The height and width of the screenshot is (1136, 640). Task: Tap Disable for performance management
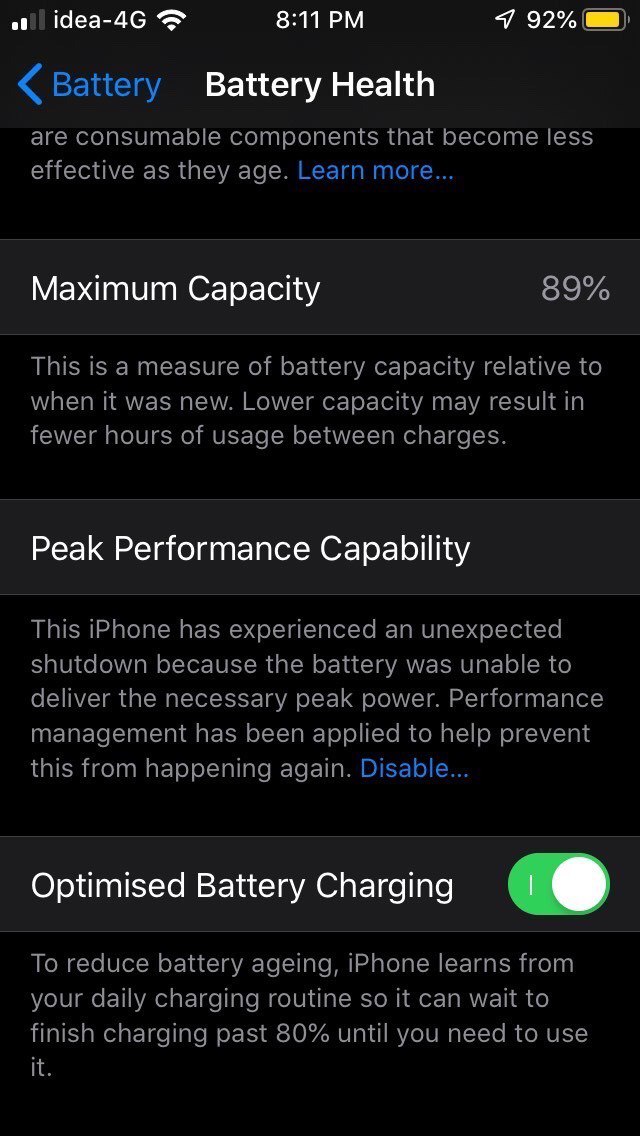coord(415,768)
